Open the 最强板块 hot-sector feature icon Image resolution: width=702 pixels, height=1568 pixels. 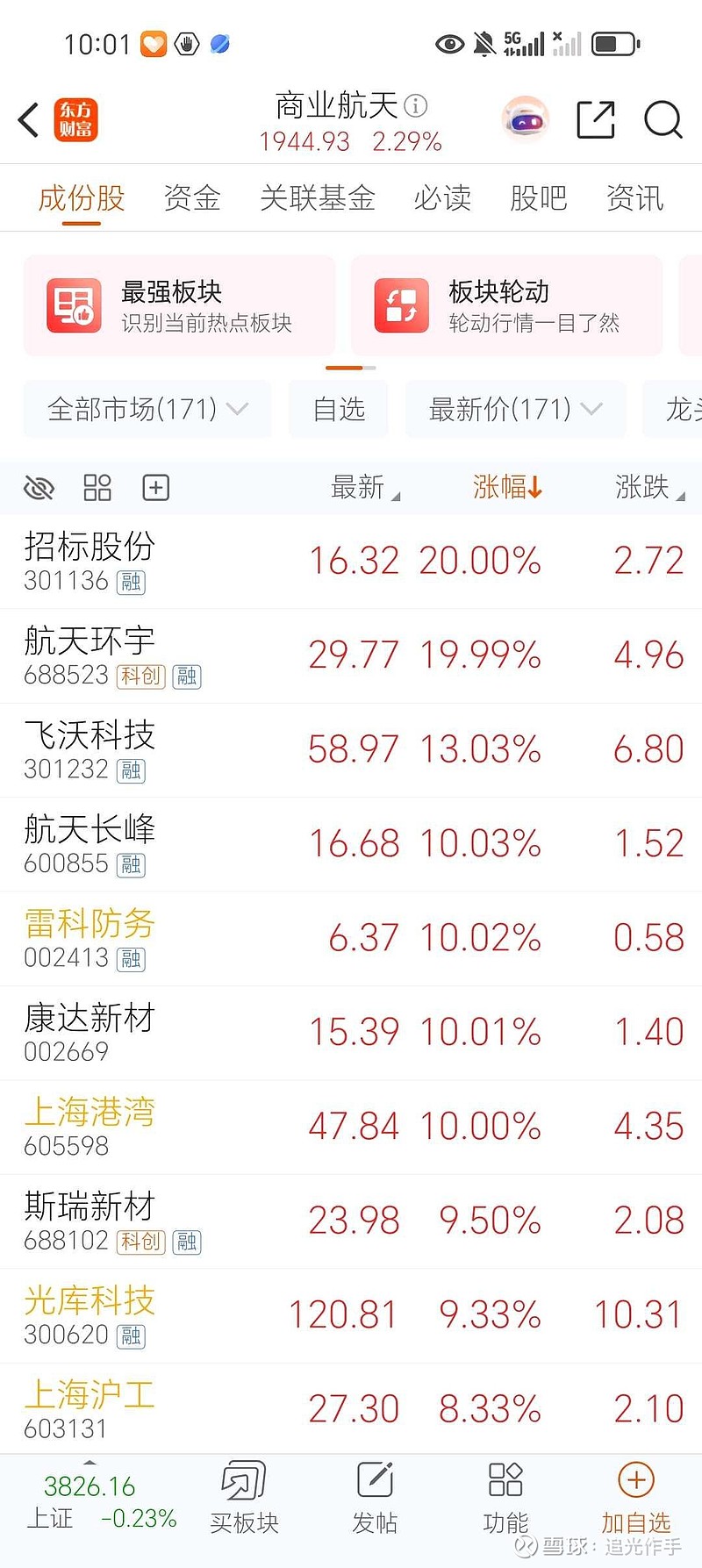(x=74, y=305)
